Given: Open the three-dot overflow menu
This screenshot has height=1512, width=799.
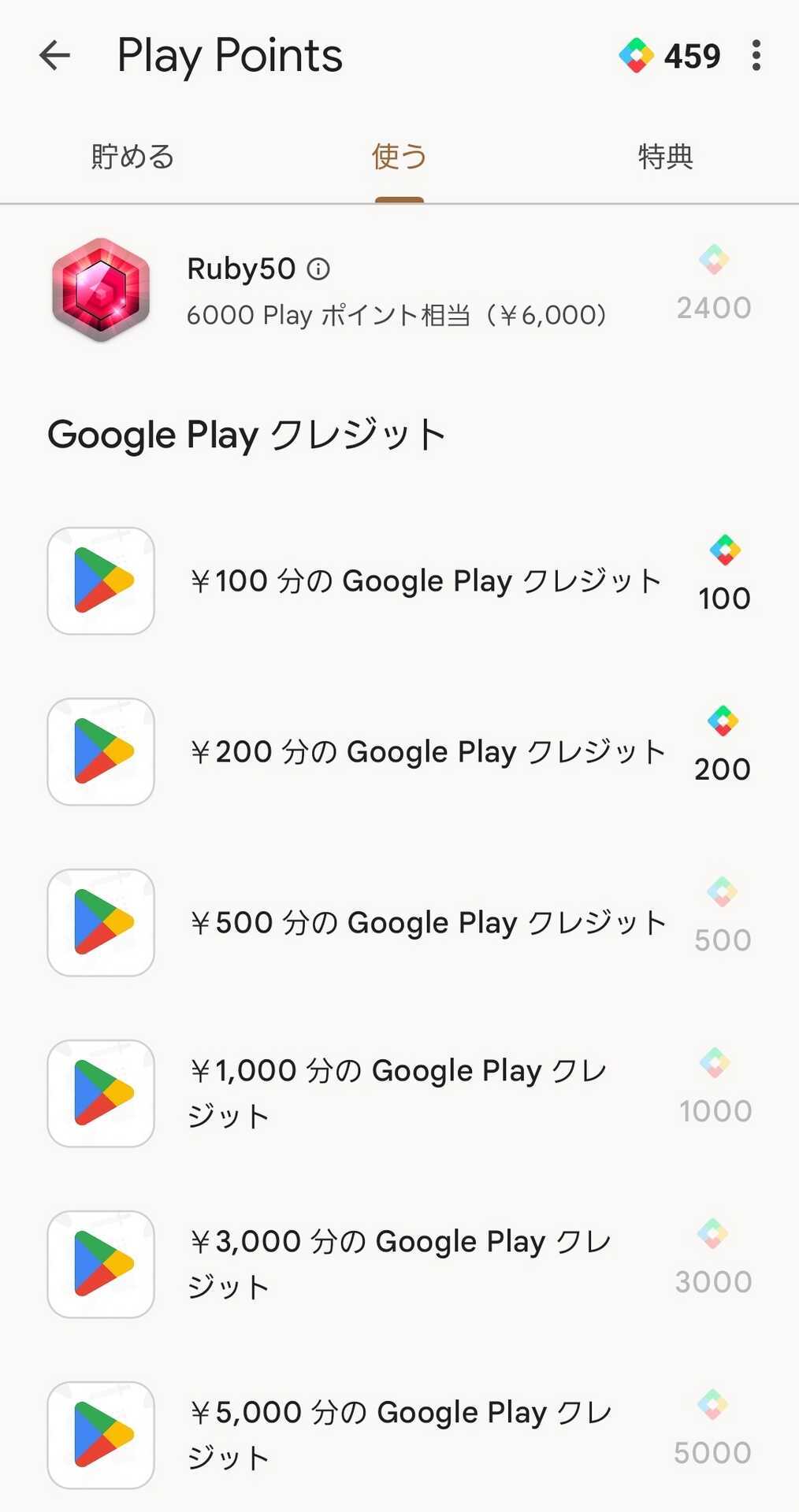Looking at the screenshot, I should (x=756, y=56).
